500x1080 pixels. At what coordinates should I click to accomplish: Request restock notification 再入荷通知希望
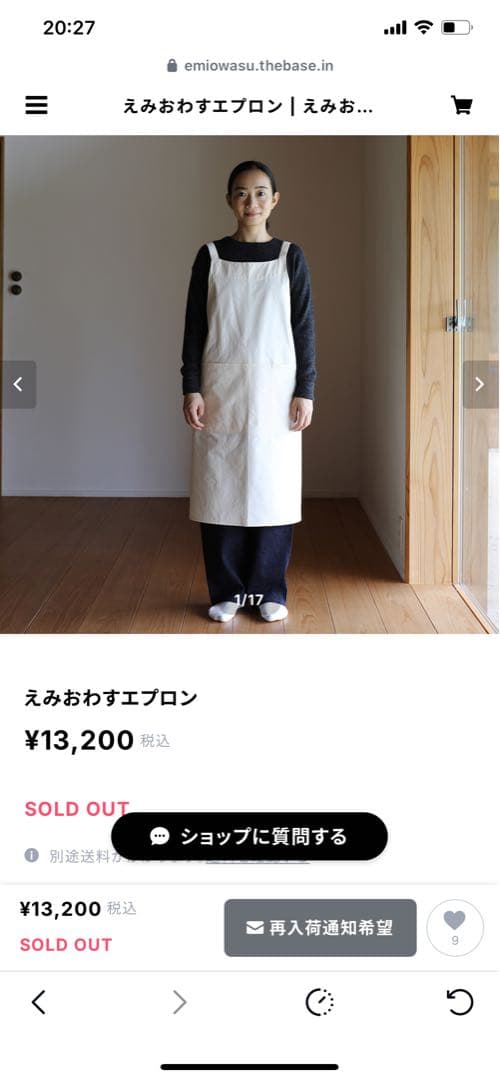coord(320,928)
